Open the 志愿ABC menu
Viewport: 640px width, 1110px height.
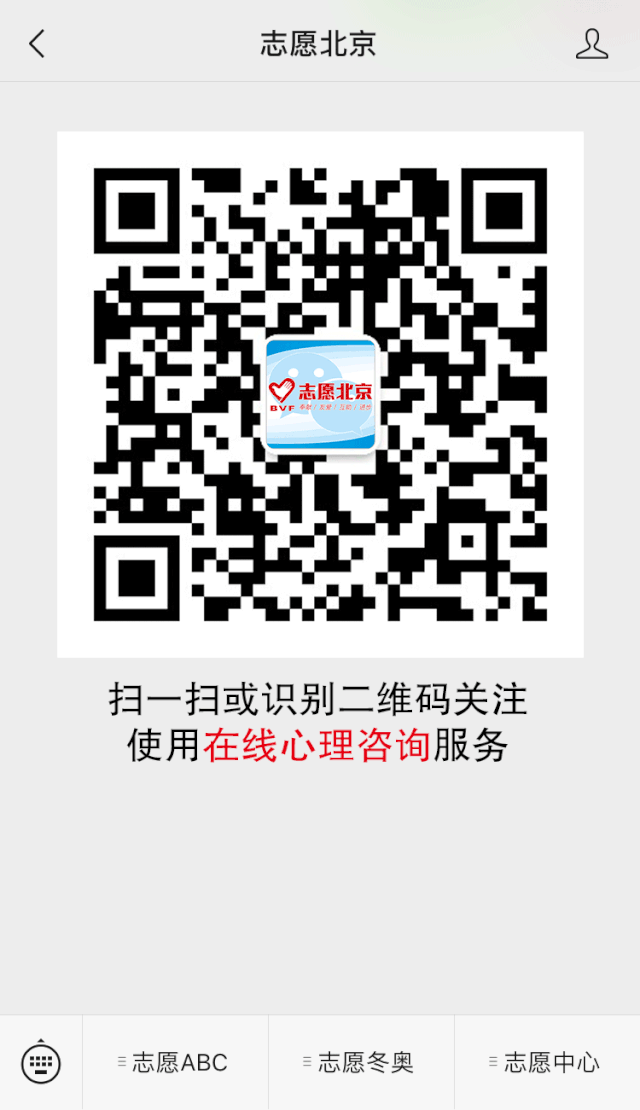pos(175,1062)
